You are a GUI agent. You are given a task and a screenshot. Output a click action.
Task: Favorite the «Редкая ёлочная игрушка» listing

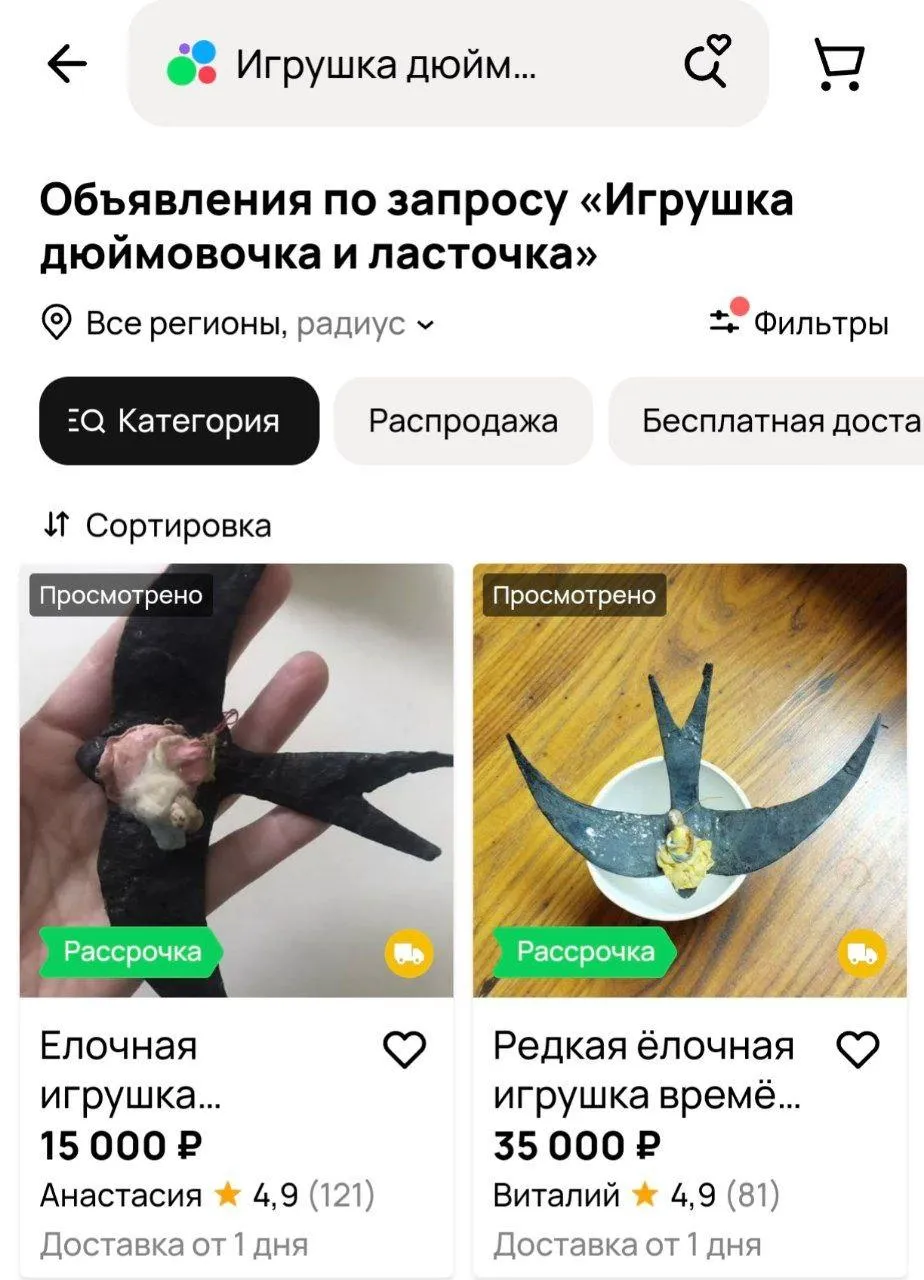(857, 1050)
